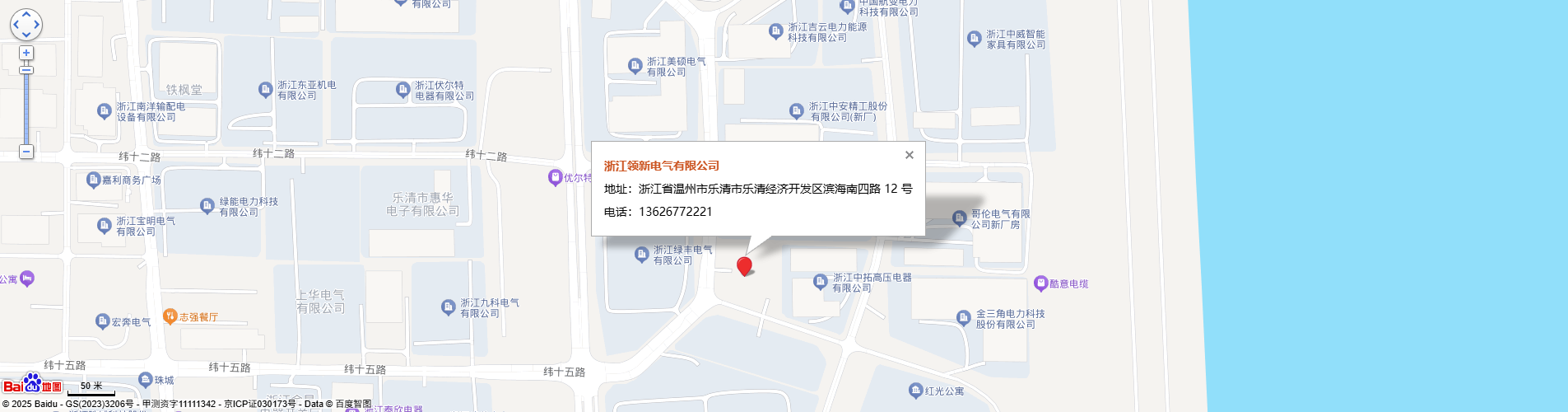Select the 金三角电力科技股份有限公司 marker
The width and height of the screenshot is (1568, 412).
[964, 318]
